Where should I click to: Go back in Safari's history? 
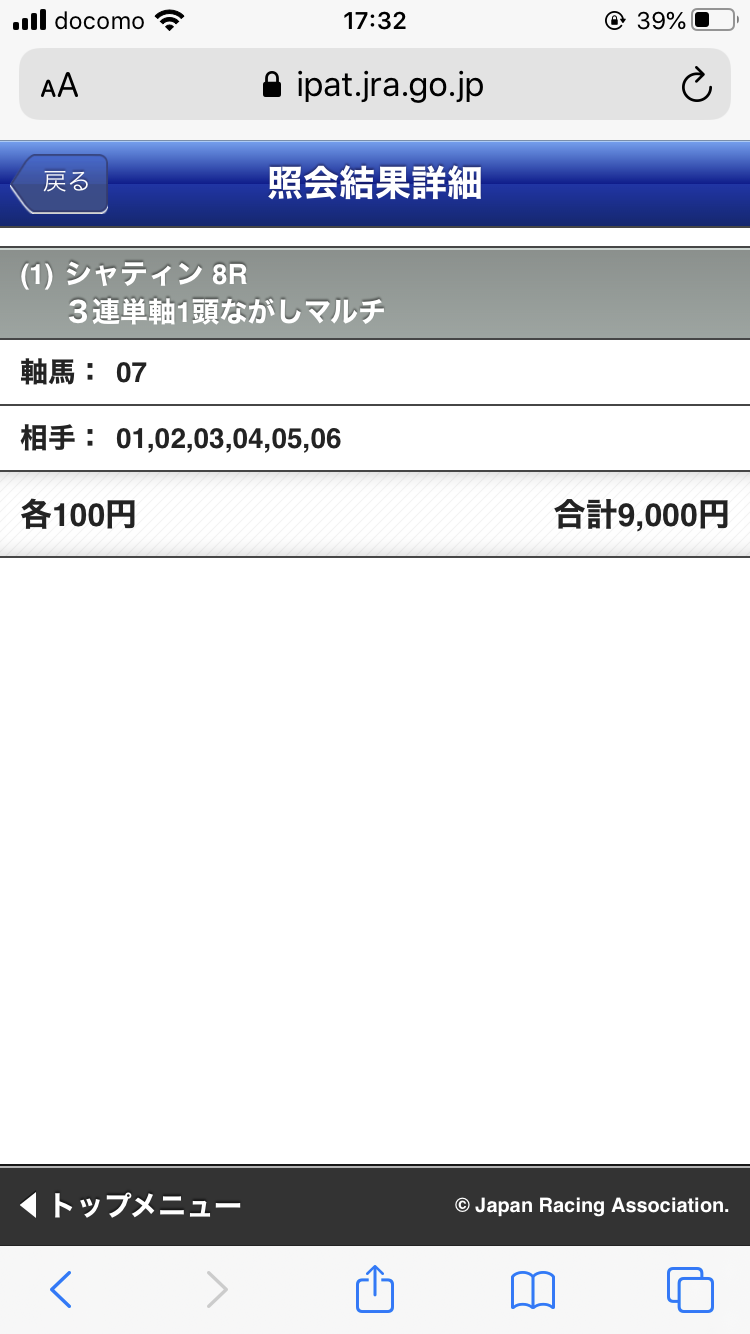coord(61,1290)
